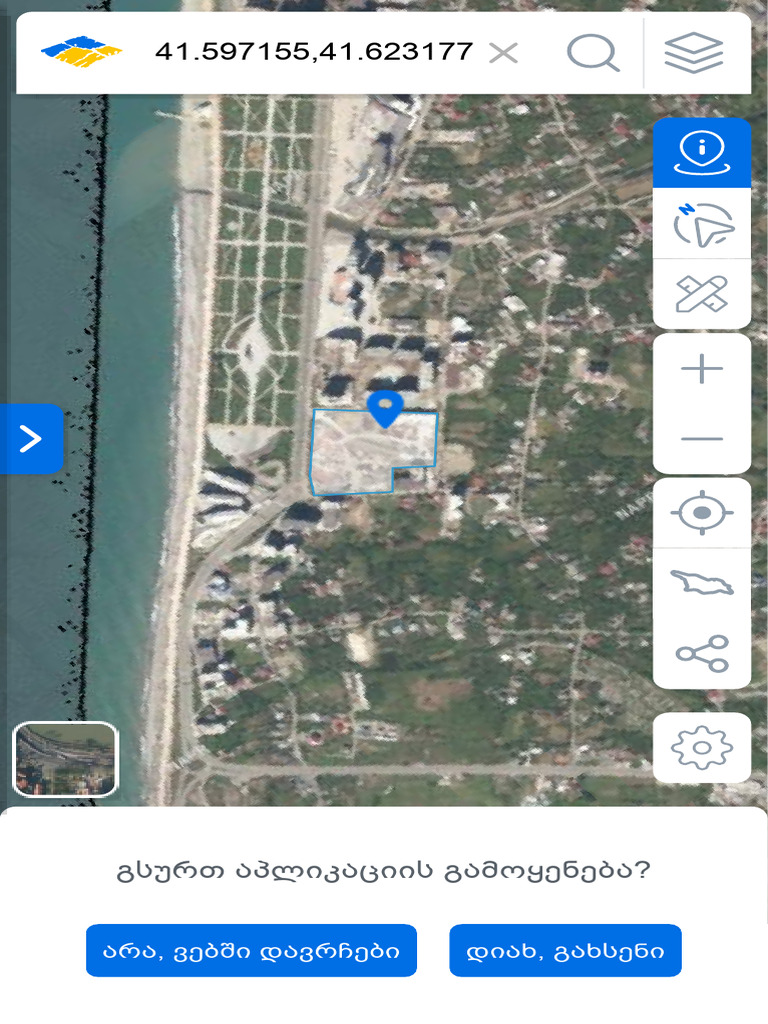Tap the blue location pin on map
768x1024 pixels.
tap(385, 408)
